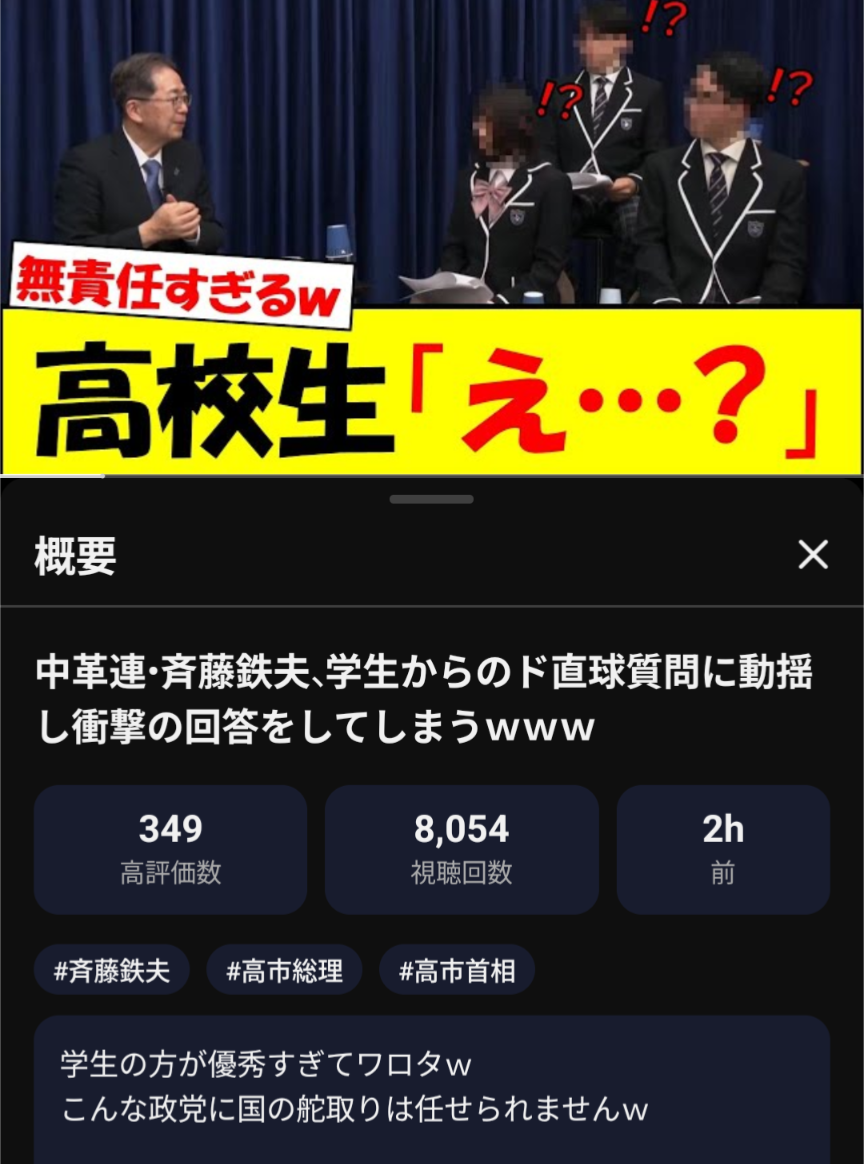Image resolution: width=864 pixels, height=1164 pixels.
Task: Tap the 349 高評価数 likes stat
Action: pos(170,848)
